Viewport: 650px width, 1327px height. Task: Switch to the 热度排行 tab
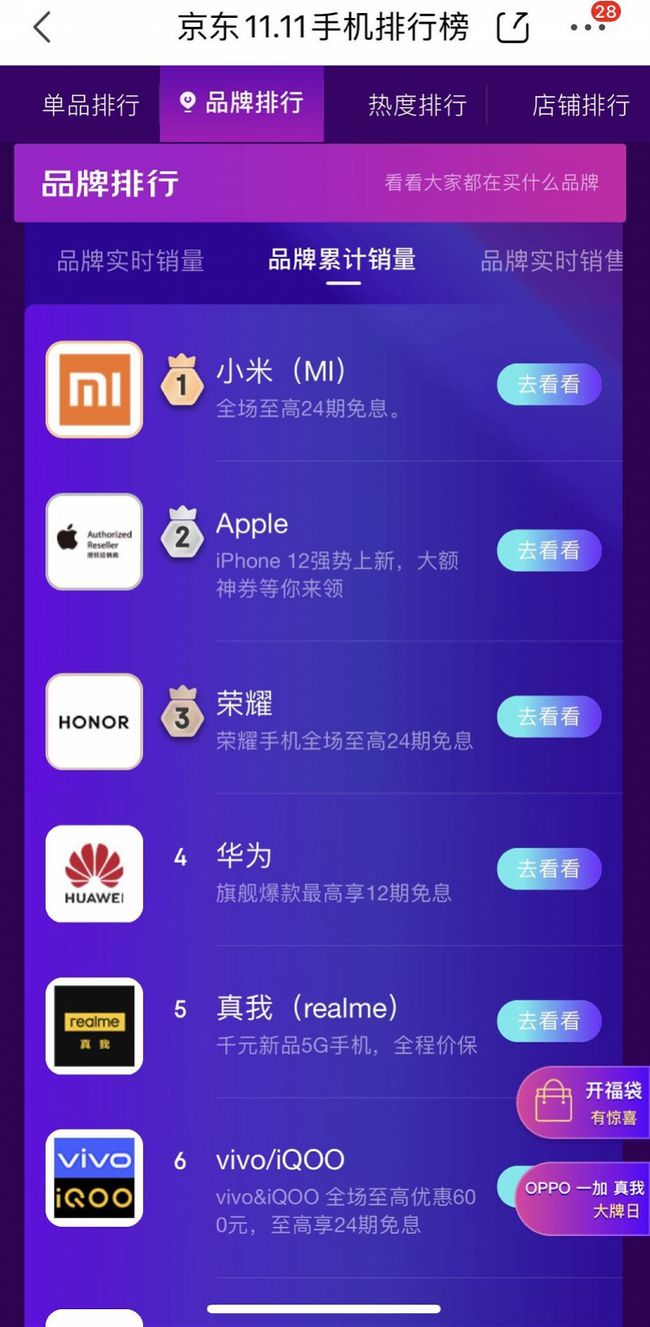[x=417, y=105]
